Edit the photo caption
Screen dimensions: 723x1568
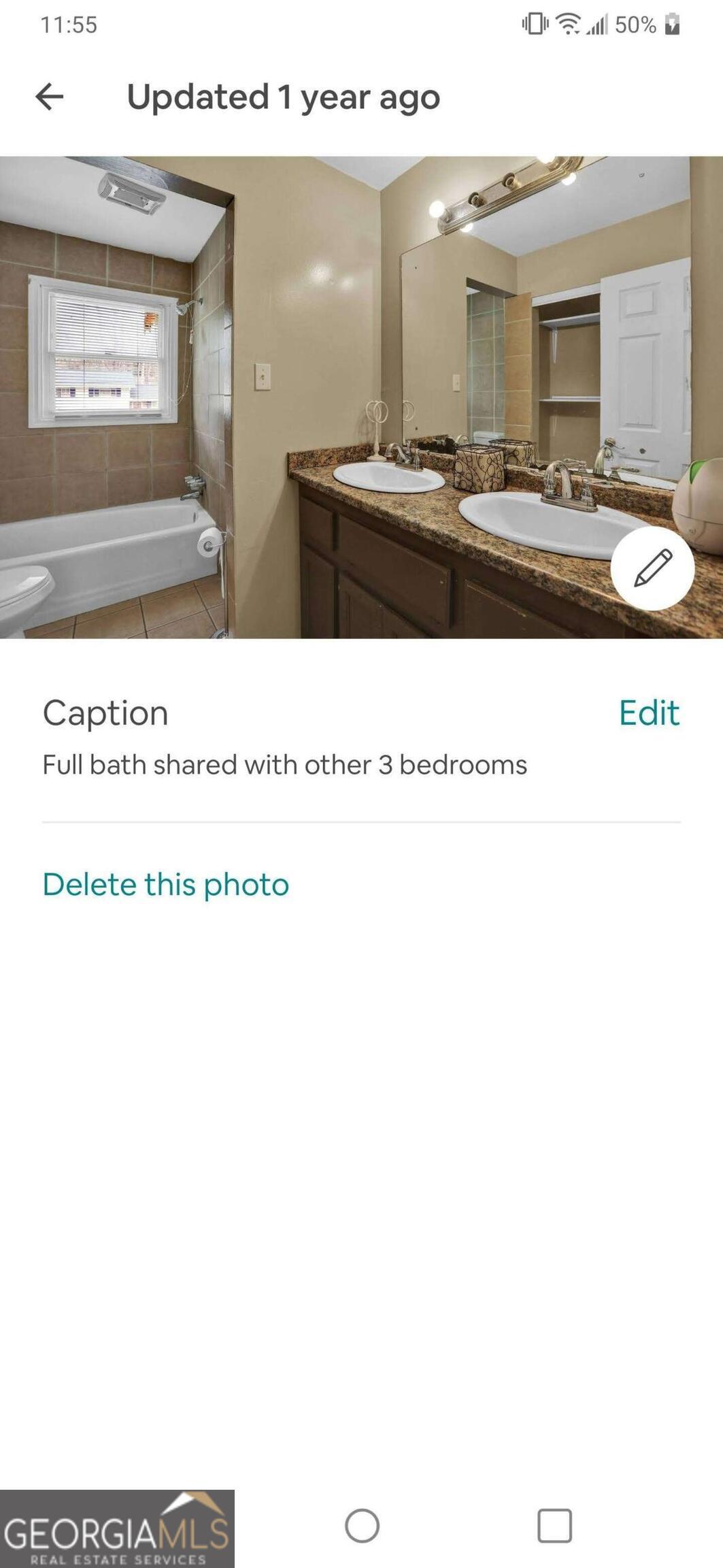[x=649, y=713]
